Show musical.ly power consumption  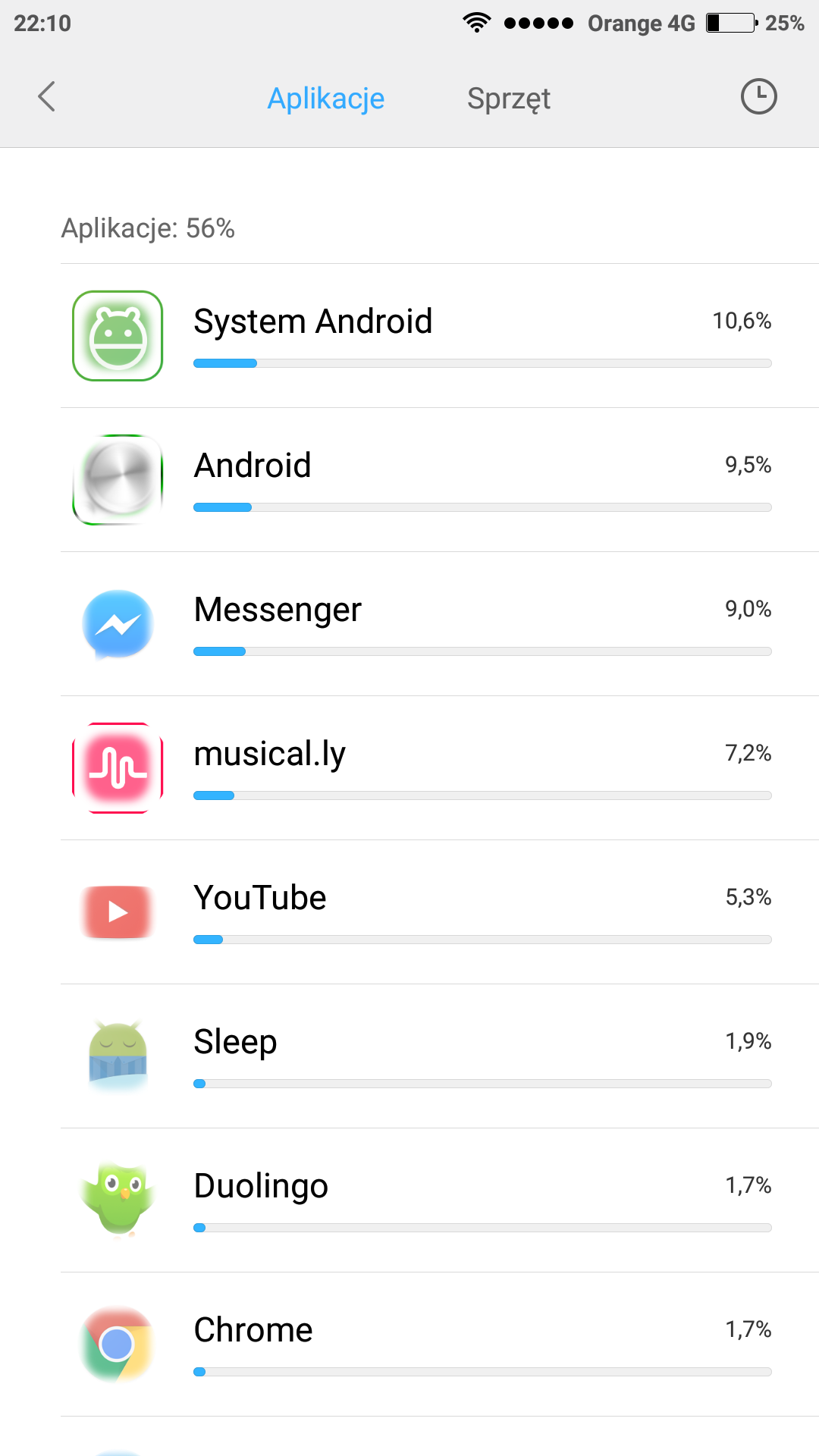pos(440,768)
